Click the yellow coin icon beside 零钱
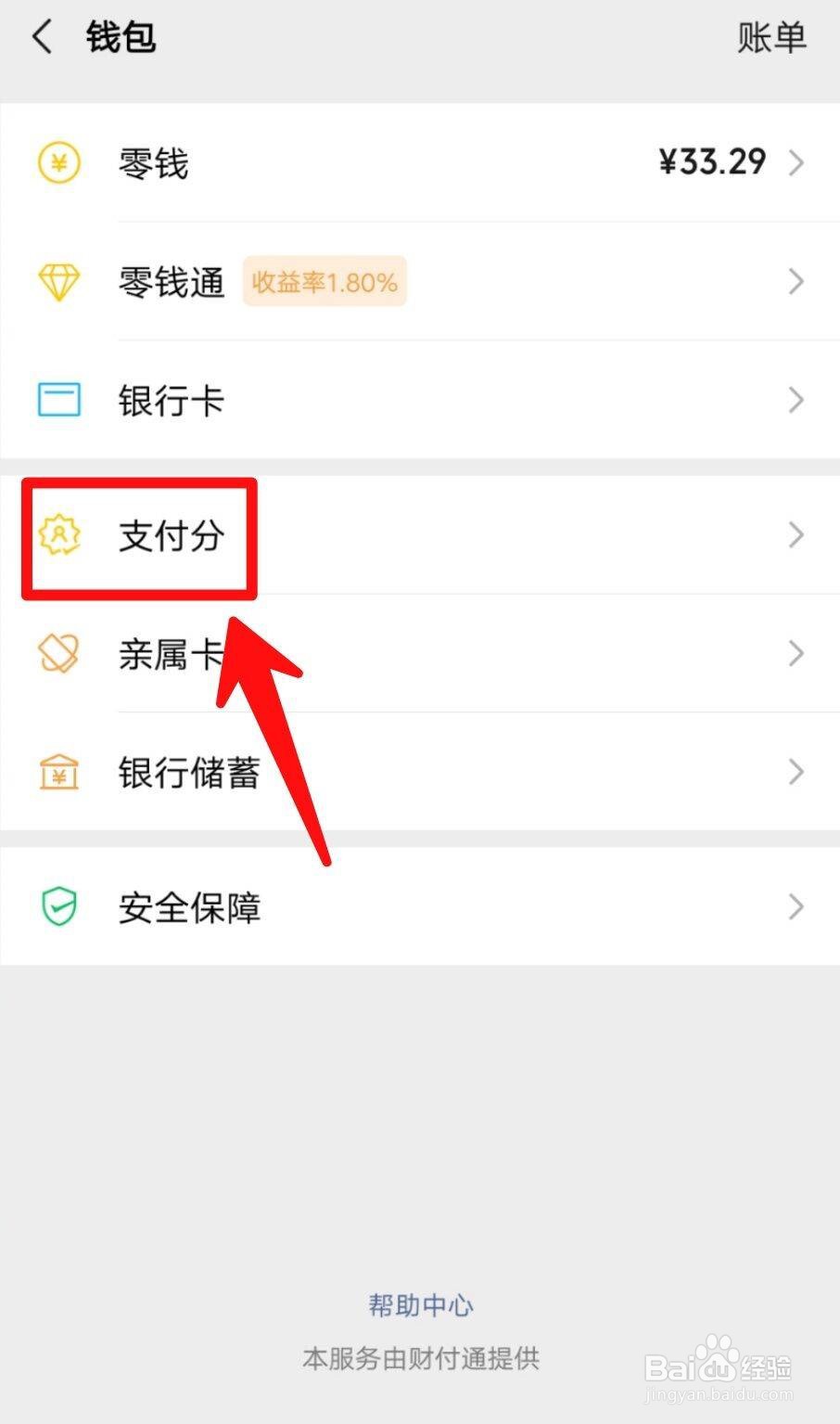This screenshot has height=1424, width=840. click(58, 163)
